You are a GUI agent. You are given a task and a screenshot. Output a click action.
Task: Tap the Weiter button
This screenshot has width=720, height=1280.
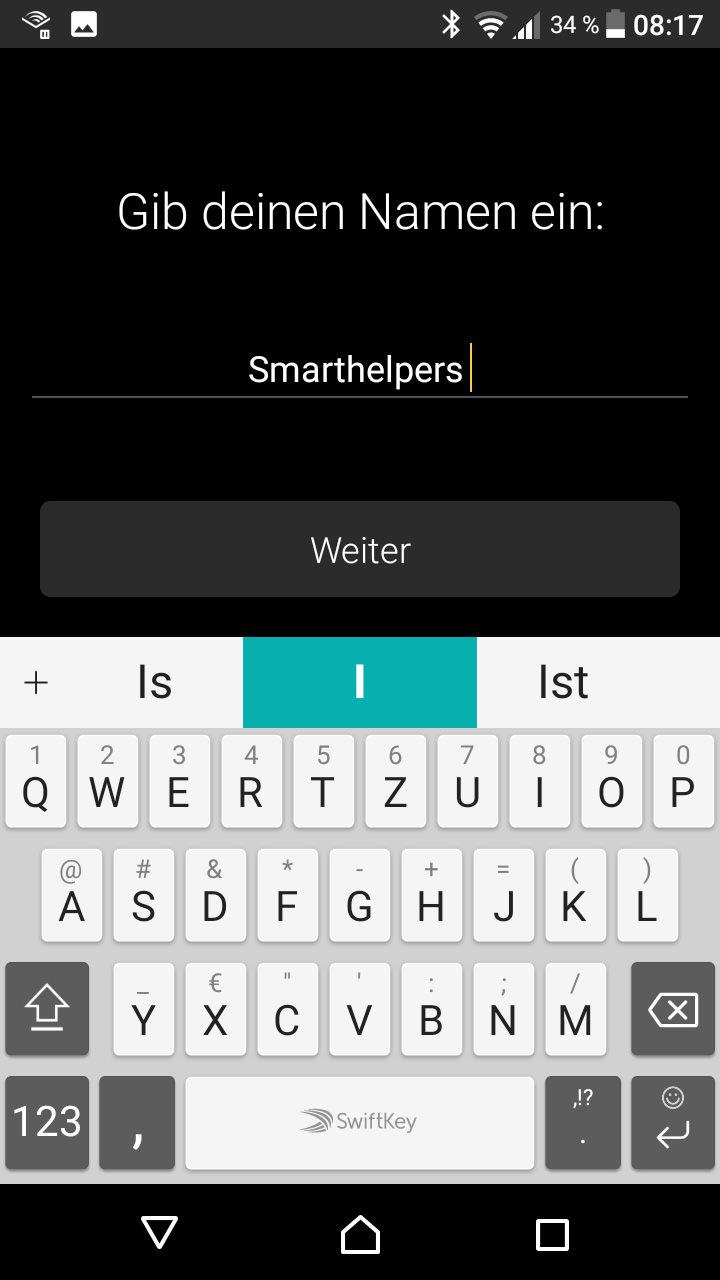coord(360,549)
